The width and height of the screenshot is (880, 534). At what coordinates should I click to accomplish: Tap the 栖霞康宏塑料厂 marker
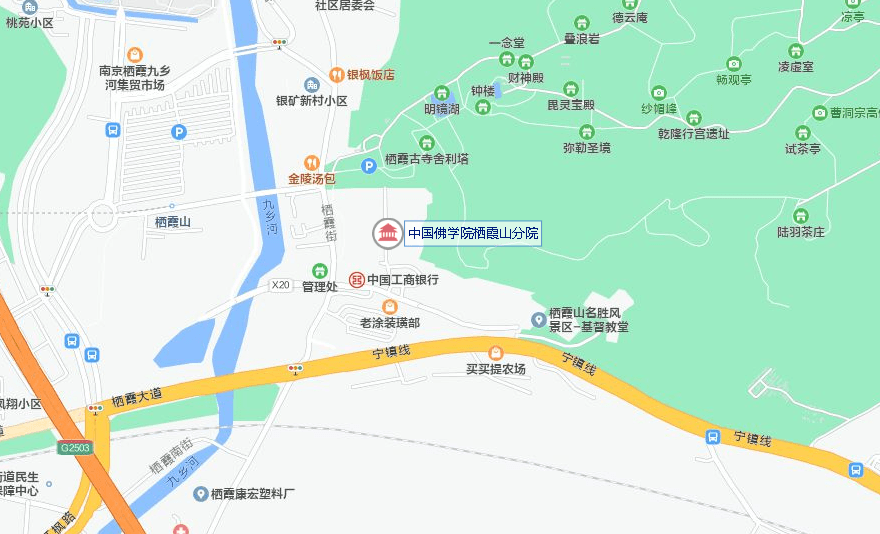point(201,493)
